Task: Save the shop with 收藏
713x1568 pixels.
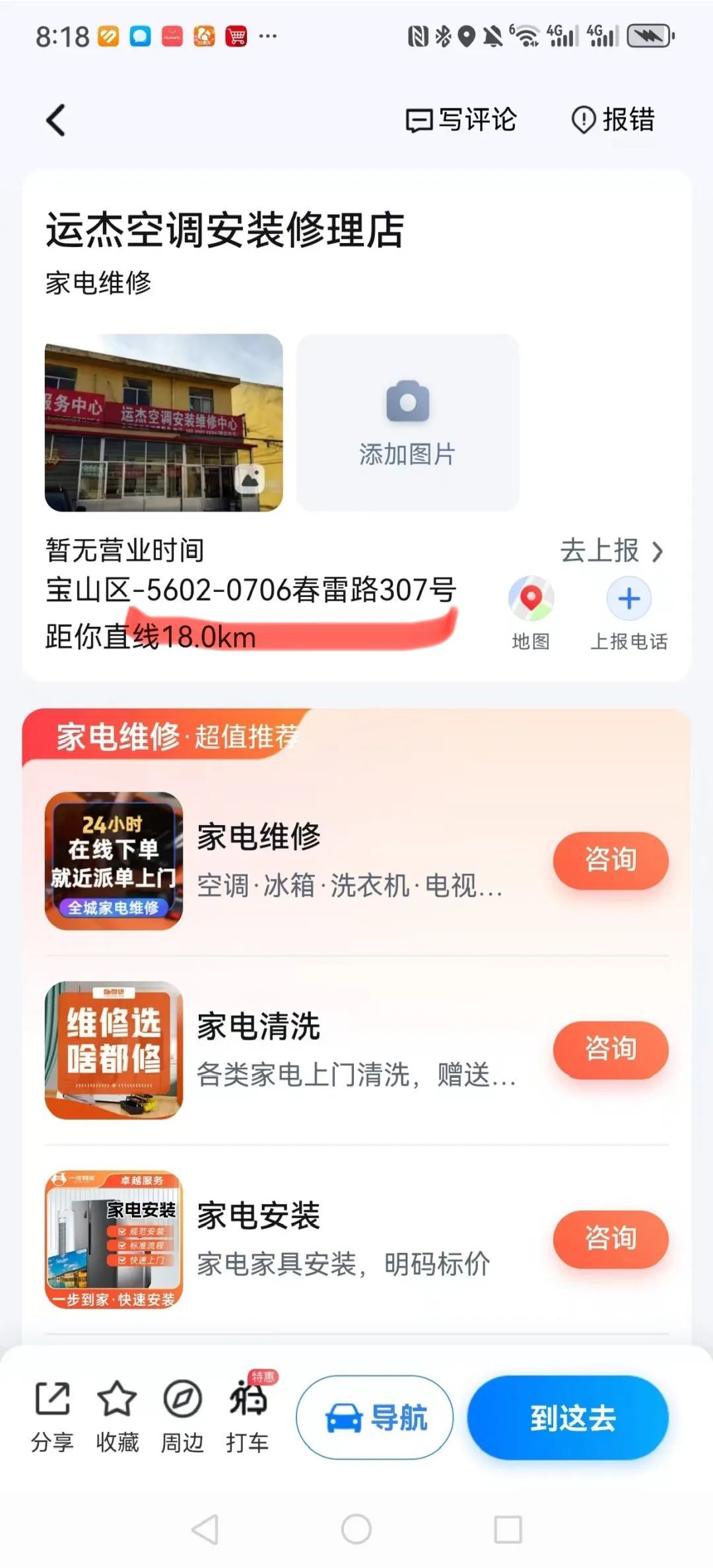Action: pyautogui.click(x=118, y=1416)
